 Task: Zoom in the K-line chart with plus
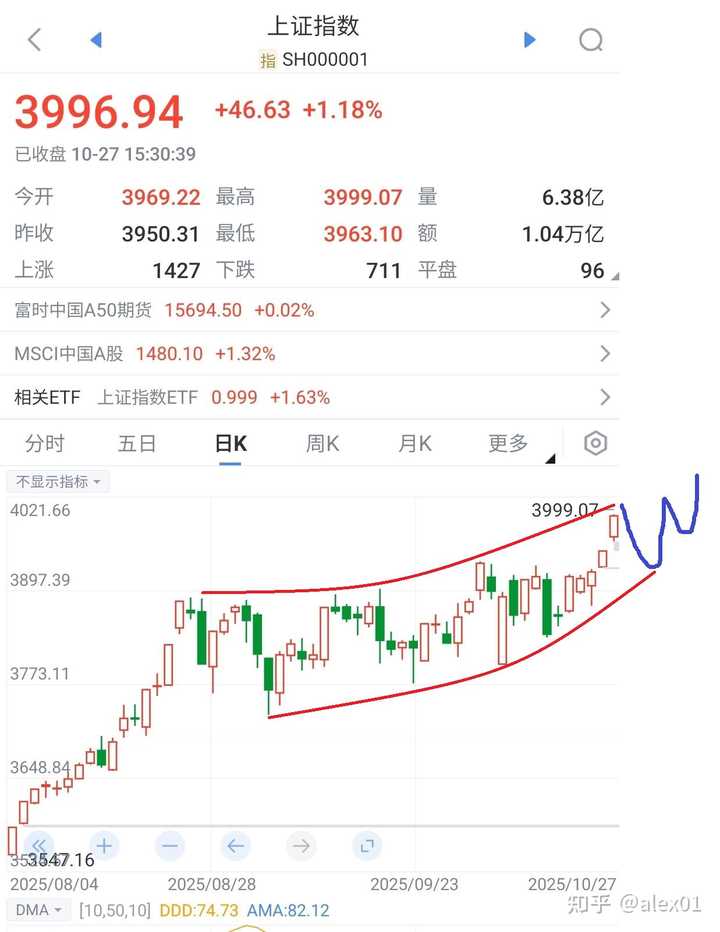[104, 847]
